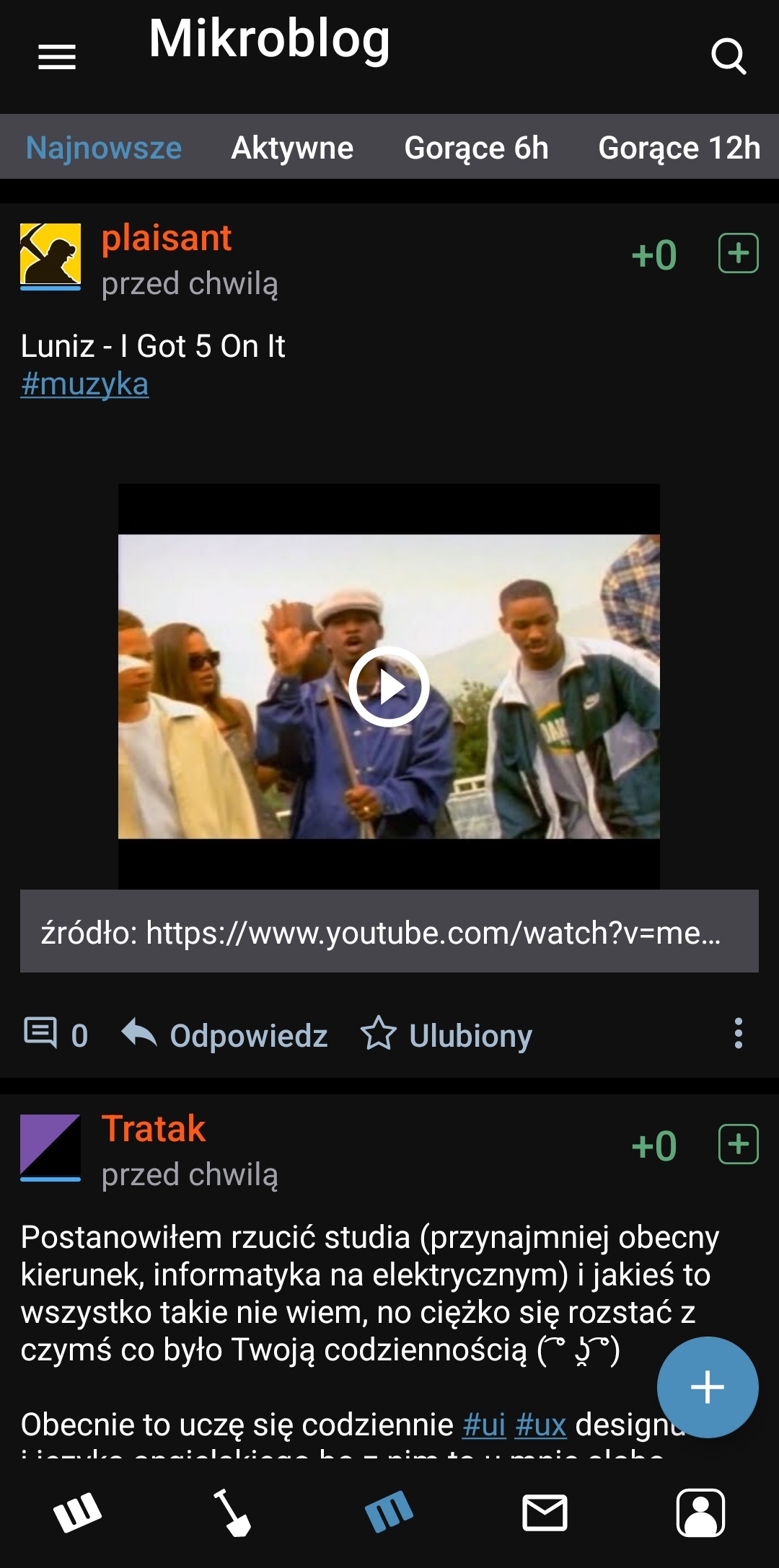Image resolution: width=779 pixels, height=1568 pixels.
Task: Open the three-dot menu on plaisant's post
Action: [x=738, y=1034]
